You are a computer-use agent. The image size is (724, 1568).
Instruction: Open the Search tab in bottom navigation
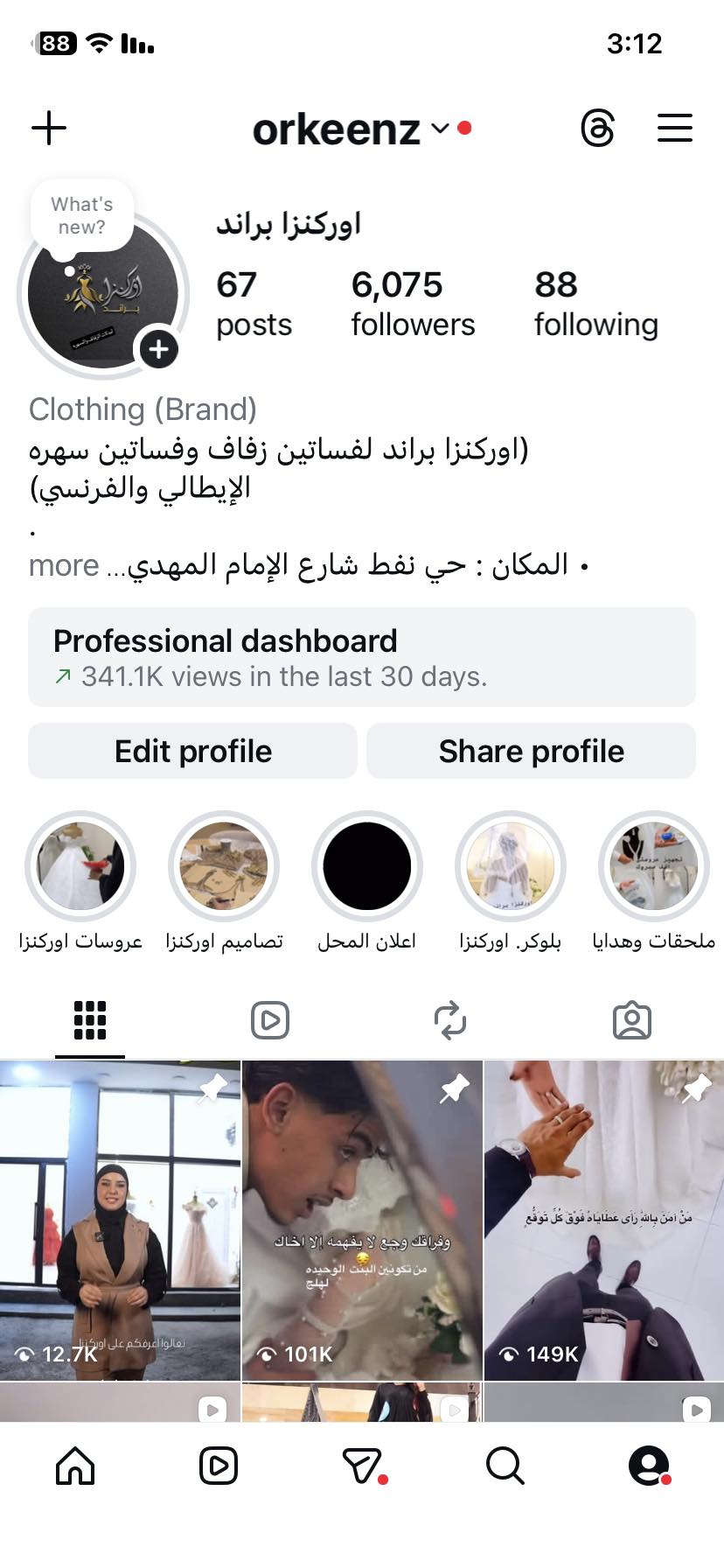[x=505, y=1466]
